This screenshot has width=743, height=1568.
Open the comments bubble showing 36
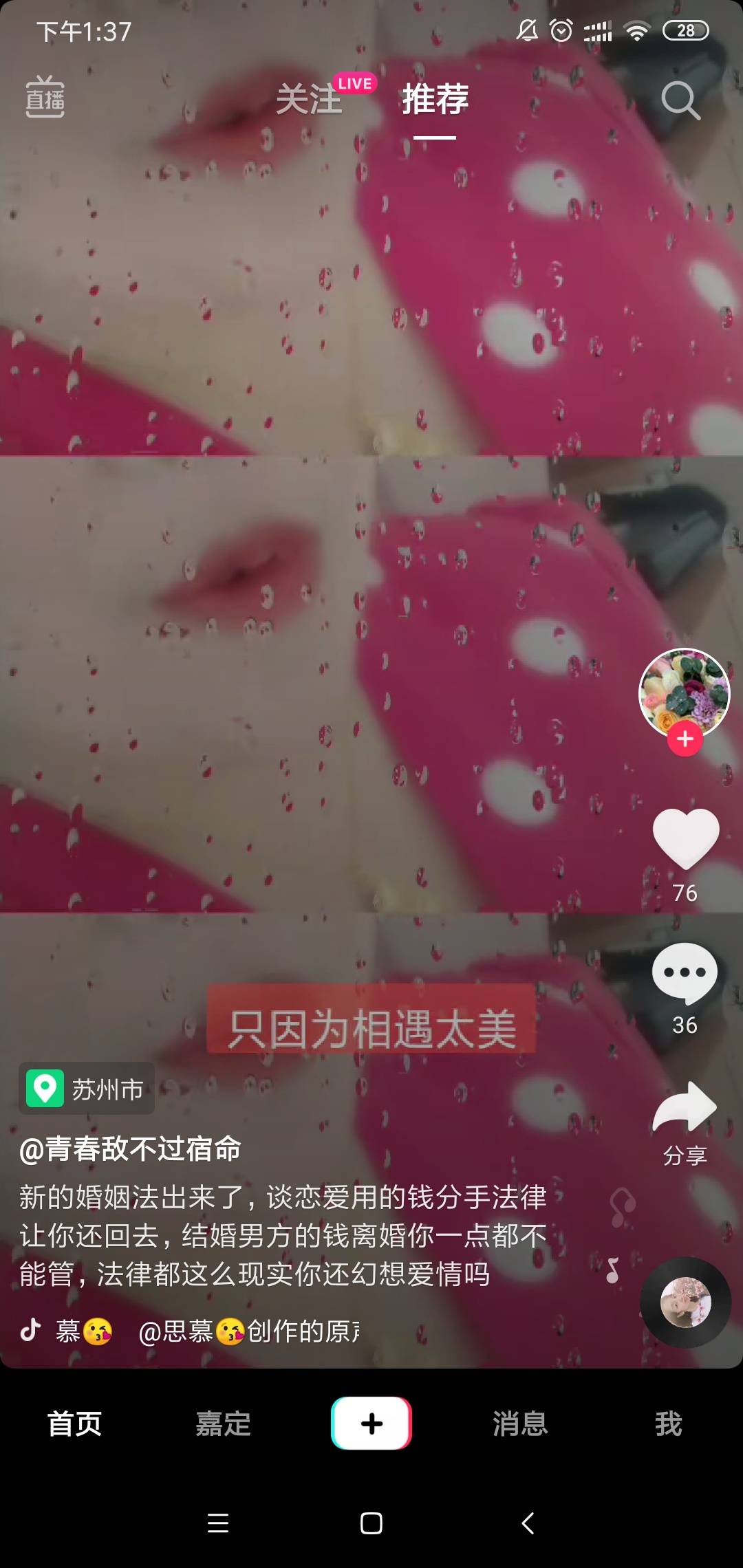pyautogui.click(x=685, y=973)
